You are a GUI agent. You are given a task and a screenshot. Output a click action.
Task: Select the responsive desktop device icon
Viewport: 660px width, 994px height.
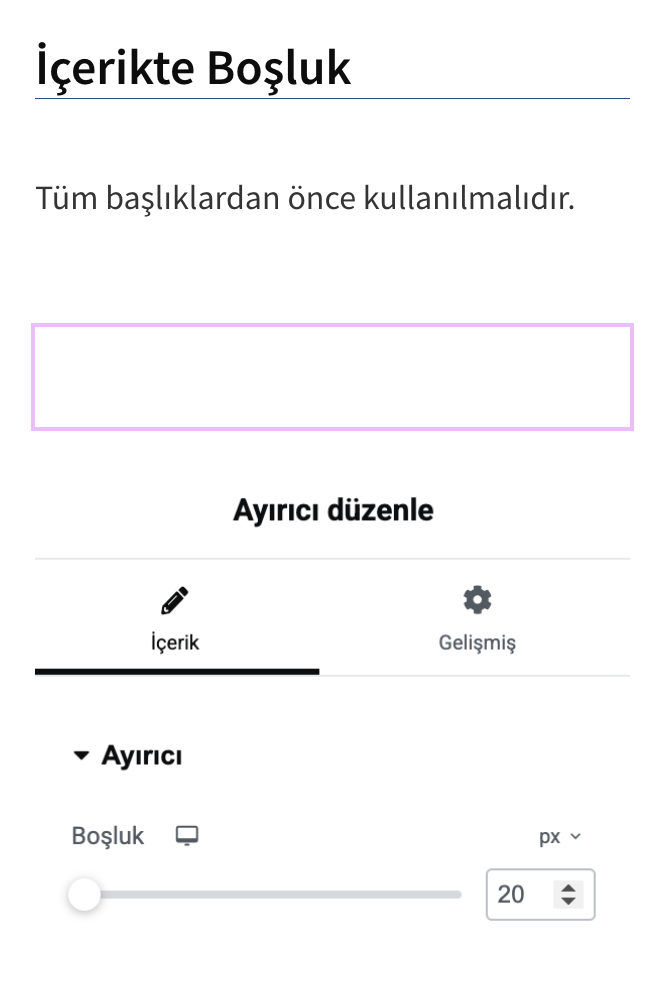[187, 836]
